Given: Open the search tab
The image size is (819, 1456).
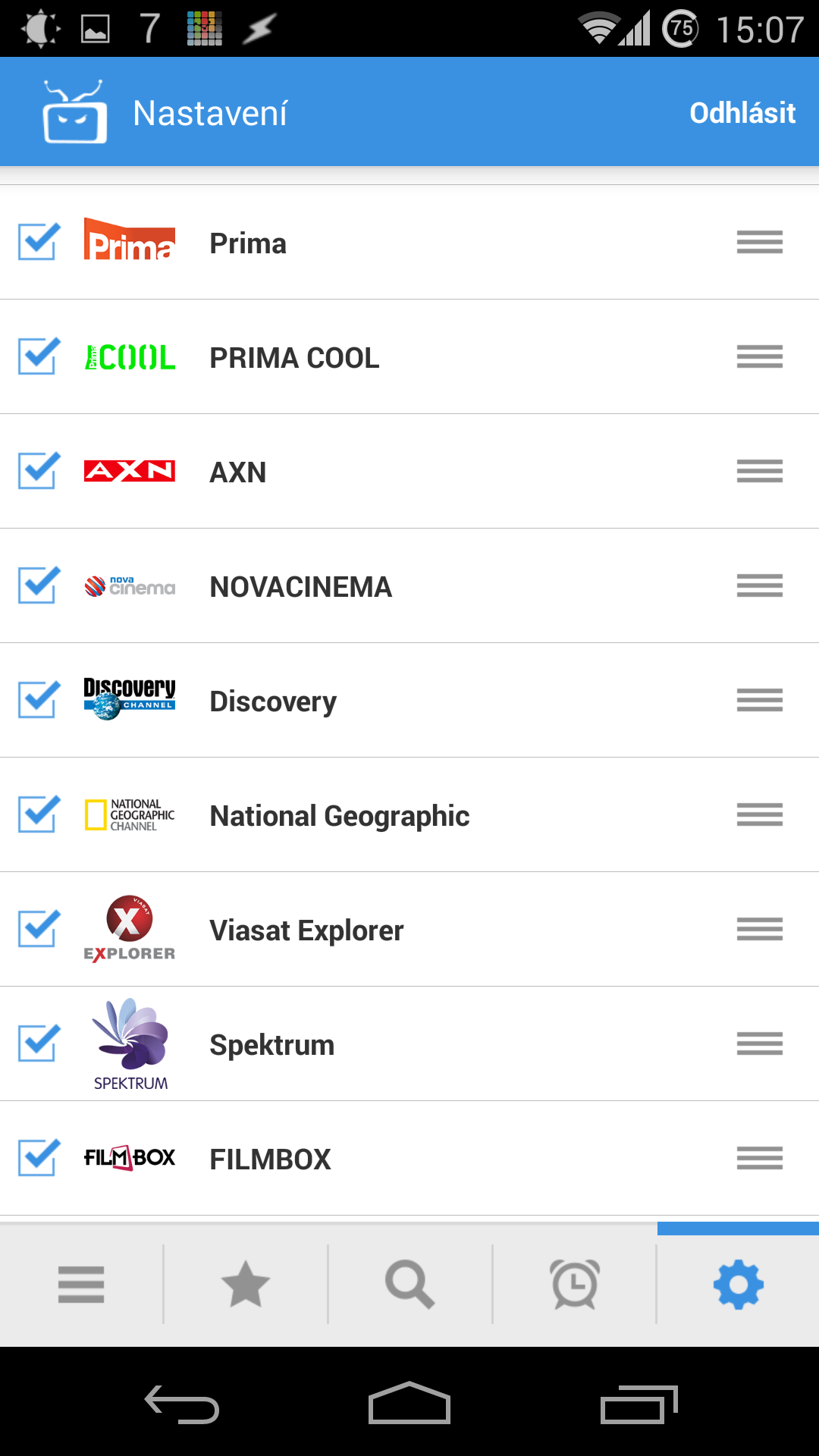Looking at the screenshot, I should 410,1285.
